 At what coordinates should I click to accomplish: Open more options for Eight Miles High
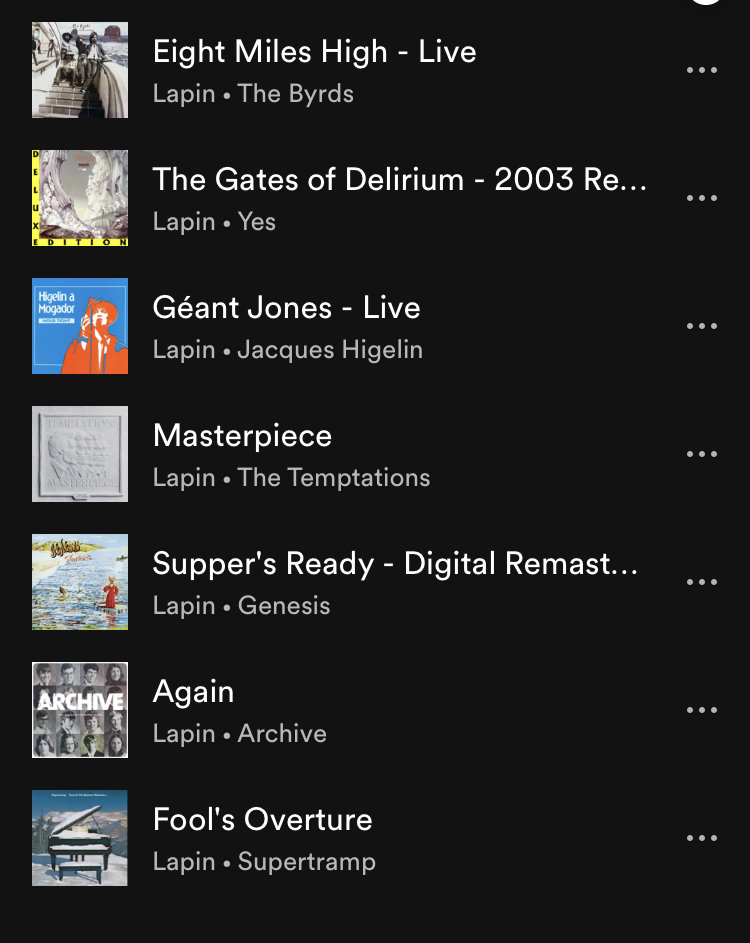point(702,70)
